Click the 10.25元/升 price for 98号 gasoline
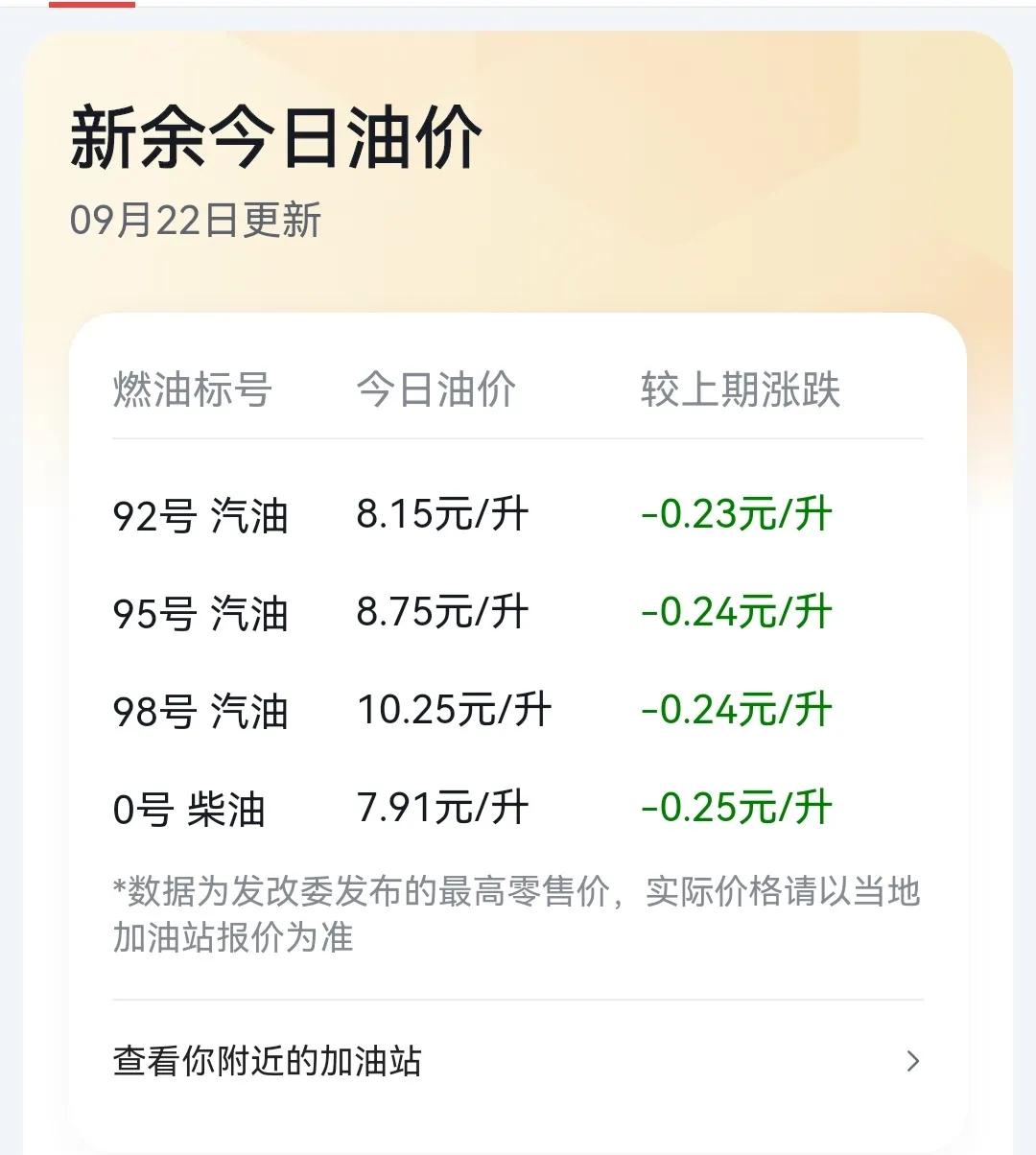Viewport: 1036px width, 1155px height. [x=452, y=709]
